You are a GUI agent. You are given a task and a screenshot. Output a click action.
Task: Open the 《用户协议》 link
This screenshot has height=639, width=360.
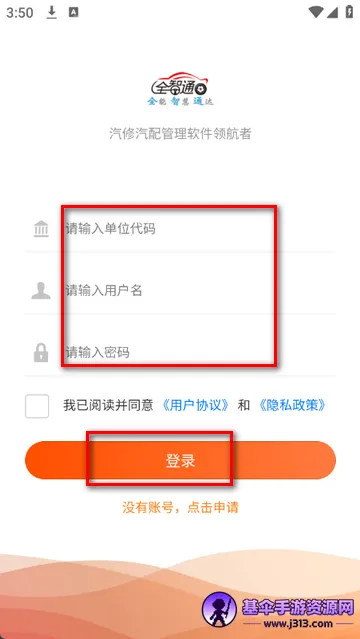(x=196, y=405)
